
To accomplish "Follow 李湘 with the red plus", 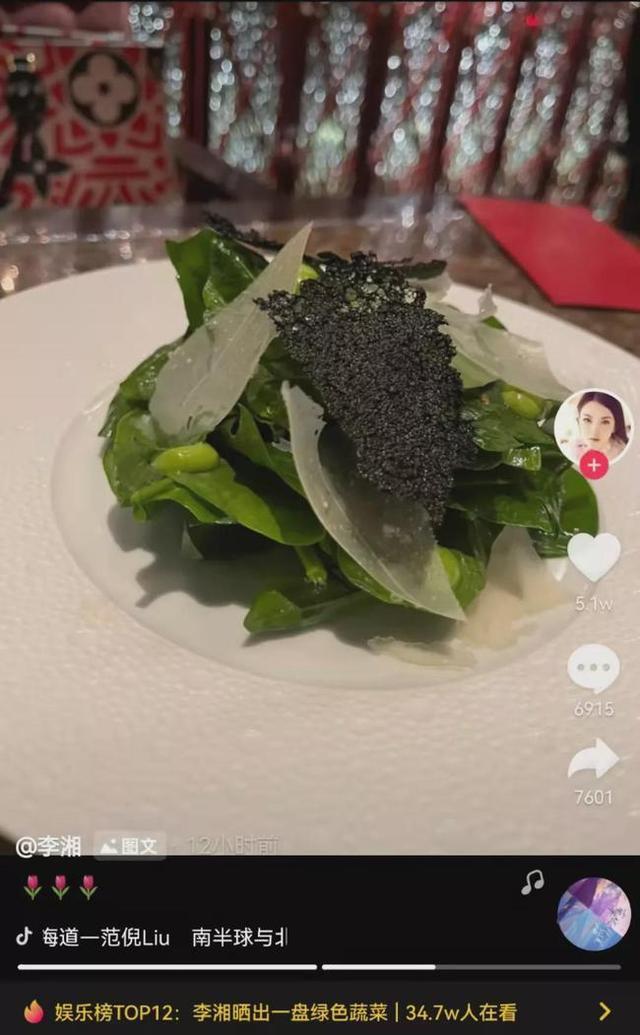I will coord(594,465).
